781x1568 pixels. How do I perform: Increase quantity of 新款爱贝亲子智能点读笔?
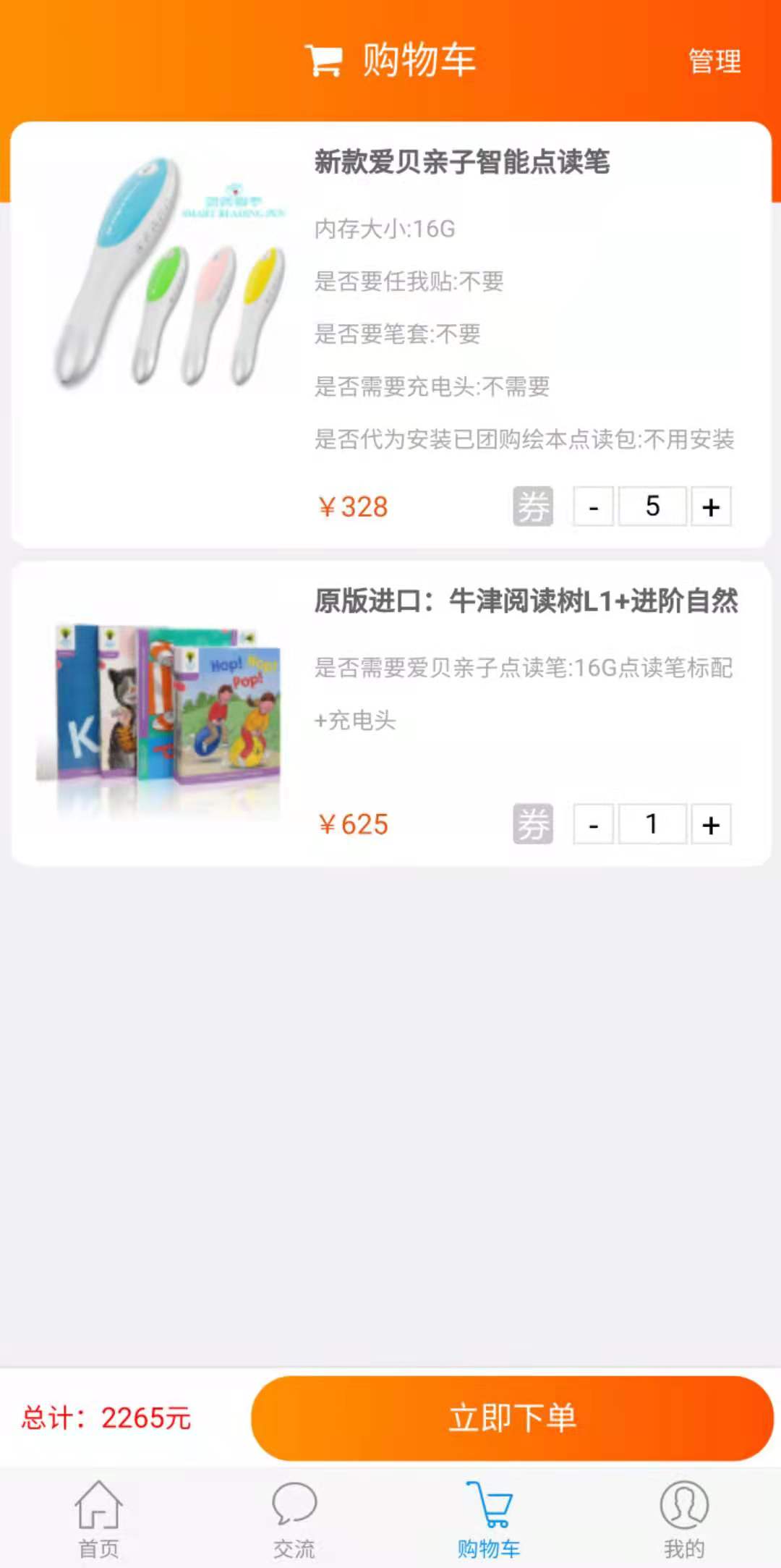[x=711, y=507]
